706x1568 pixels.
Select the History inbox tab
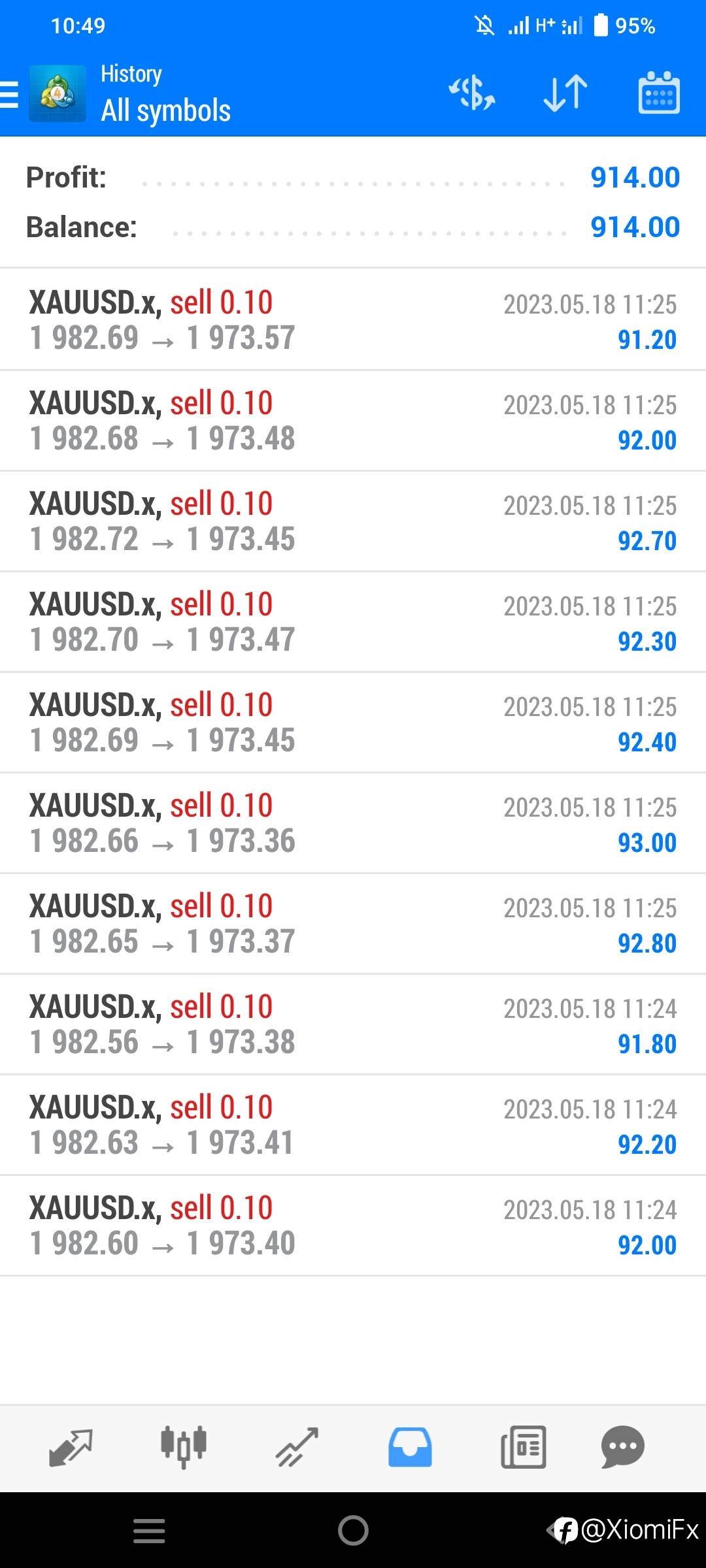(410, 1447)
